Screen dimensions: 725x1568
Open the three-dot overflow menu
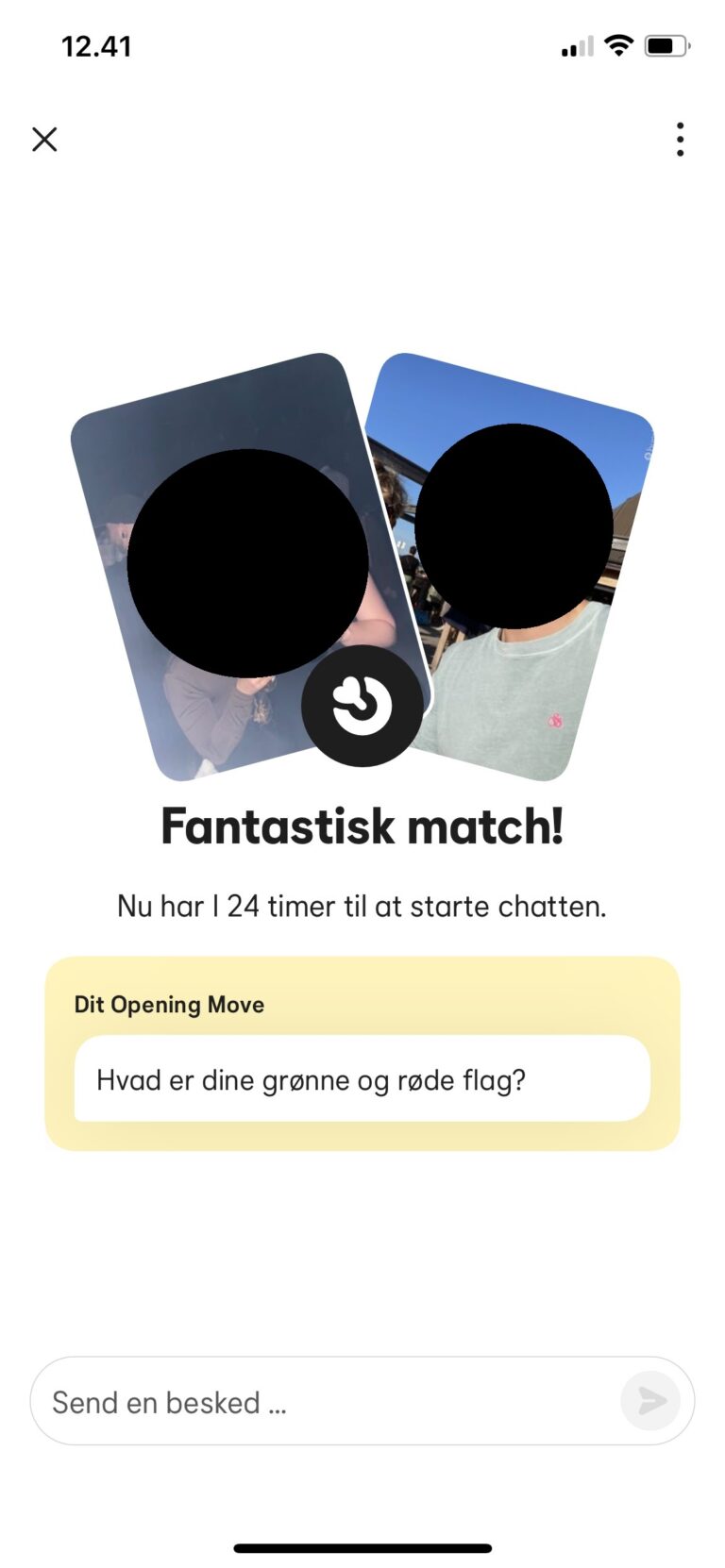680,140
